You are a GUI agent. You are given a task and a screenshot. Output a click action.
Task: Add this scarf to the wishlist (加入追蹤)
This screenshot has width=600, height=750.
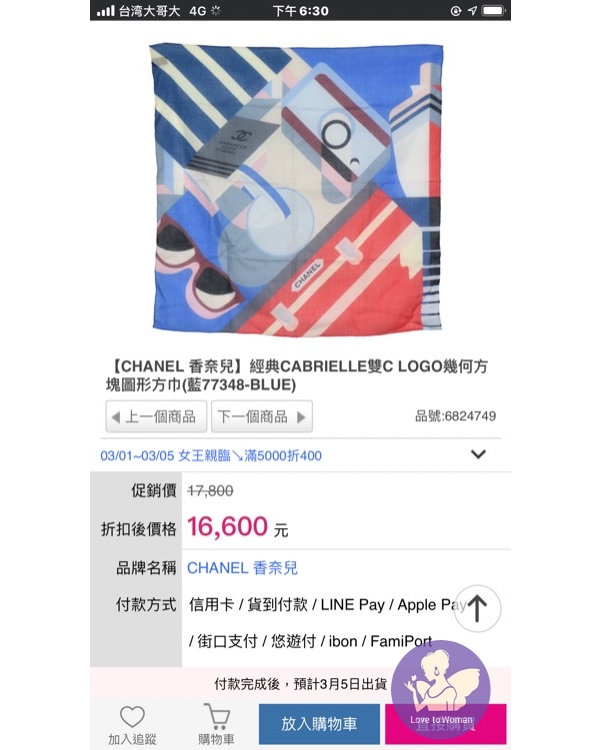[x=132, y=724]
